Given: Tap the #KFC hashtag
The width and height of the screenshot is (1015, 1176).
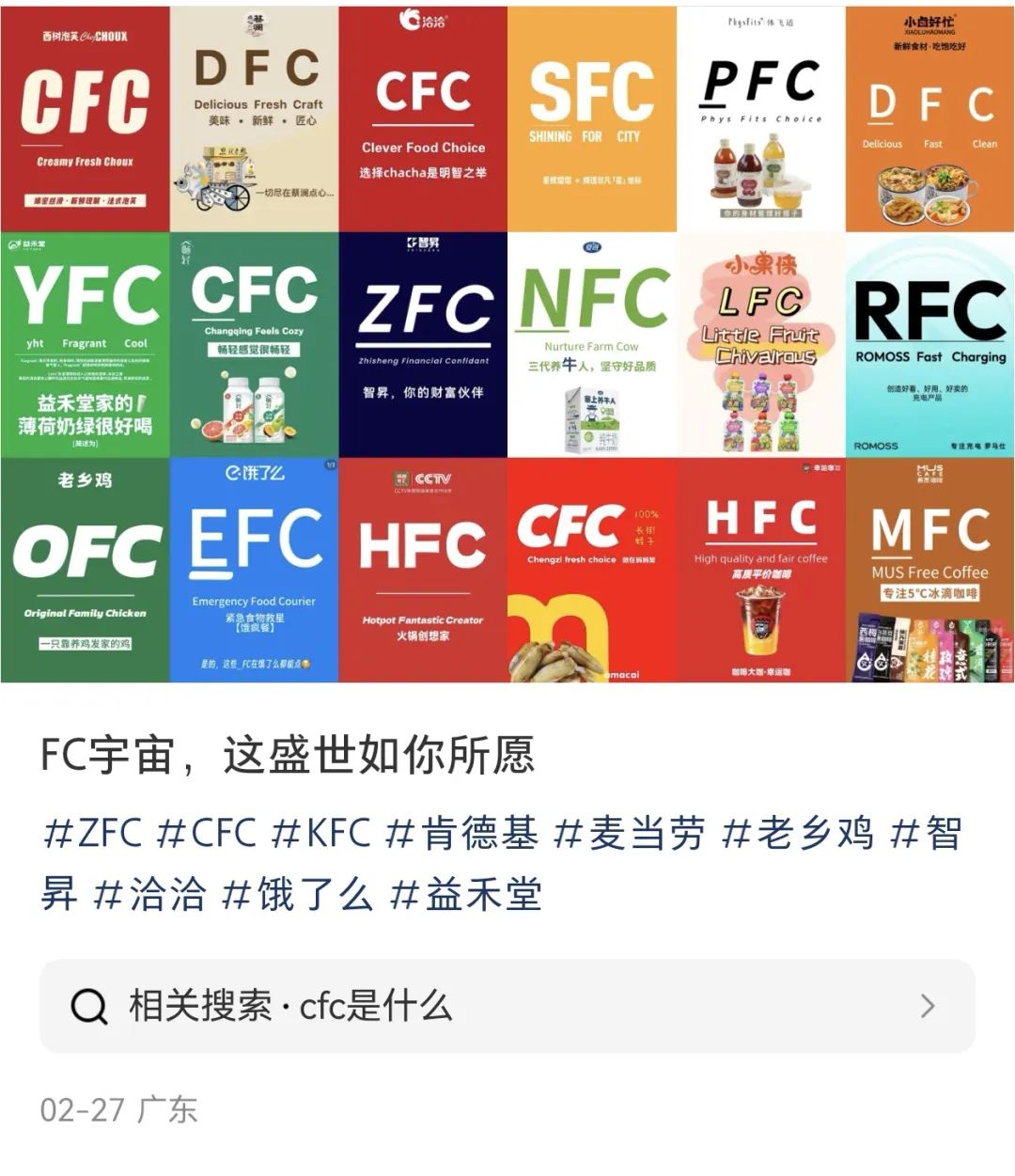Looking at the screenshot, I should (x=321, y=834).
